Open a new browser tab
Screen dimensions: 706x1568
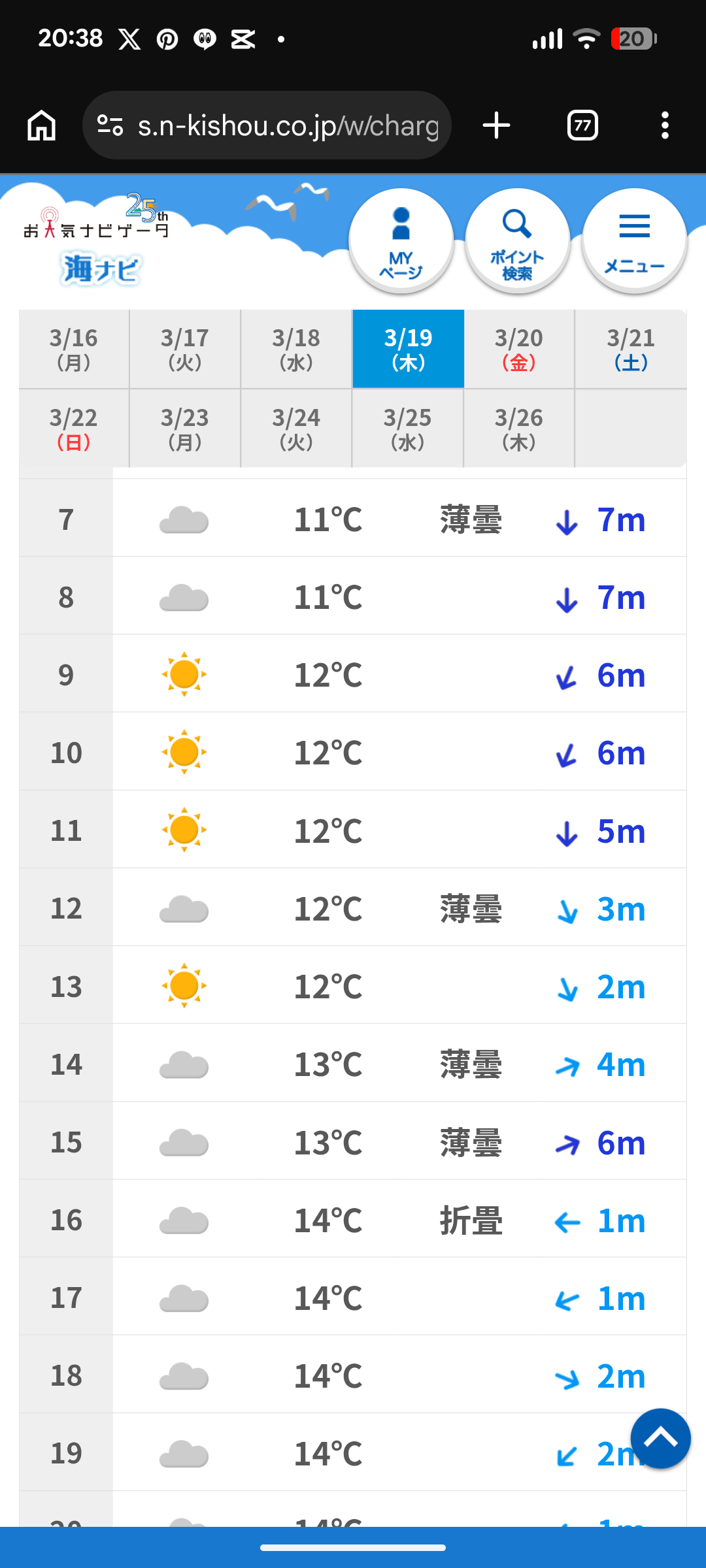point(496,125)
